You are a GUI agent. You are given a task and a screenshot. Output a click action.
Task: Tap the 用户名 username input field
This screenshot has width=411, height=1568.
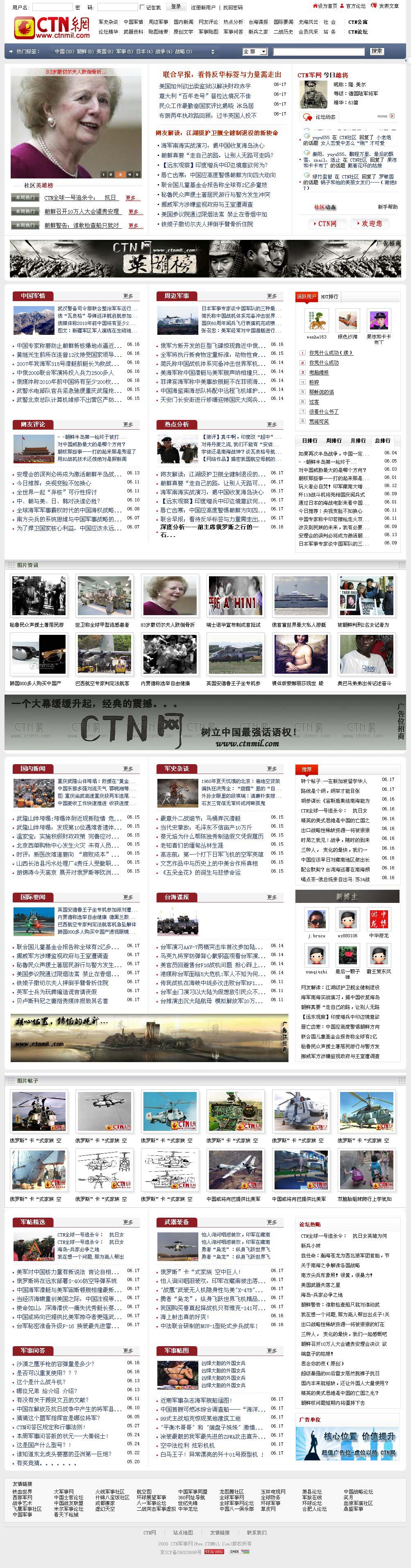[x=52, y=7]
